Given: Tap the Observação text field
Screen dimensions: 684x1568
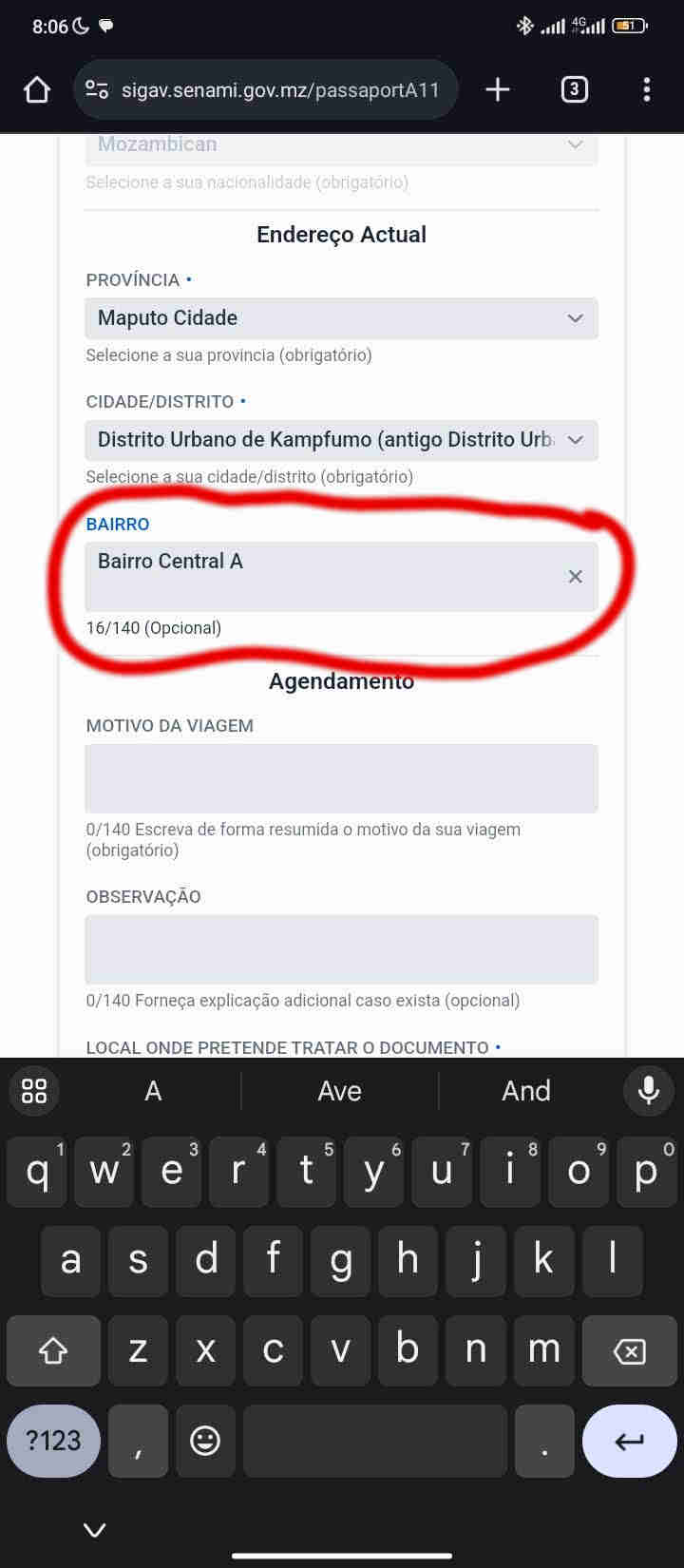Looking at the screenshot, I should [x=341, y=949].
